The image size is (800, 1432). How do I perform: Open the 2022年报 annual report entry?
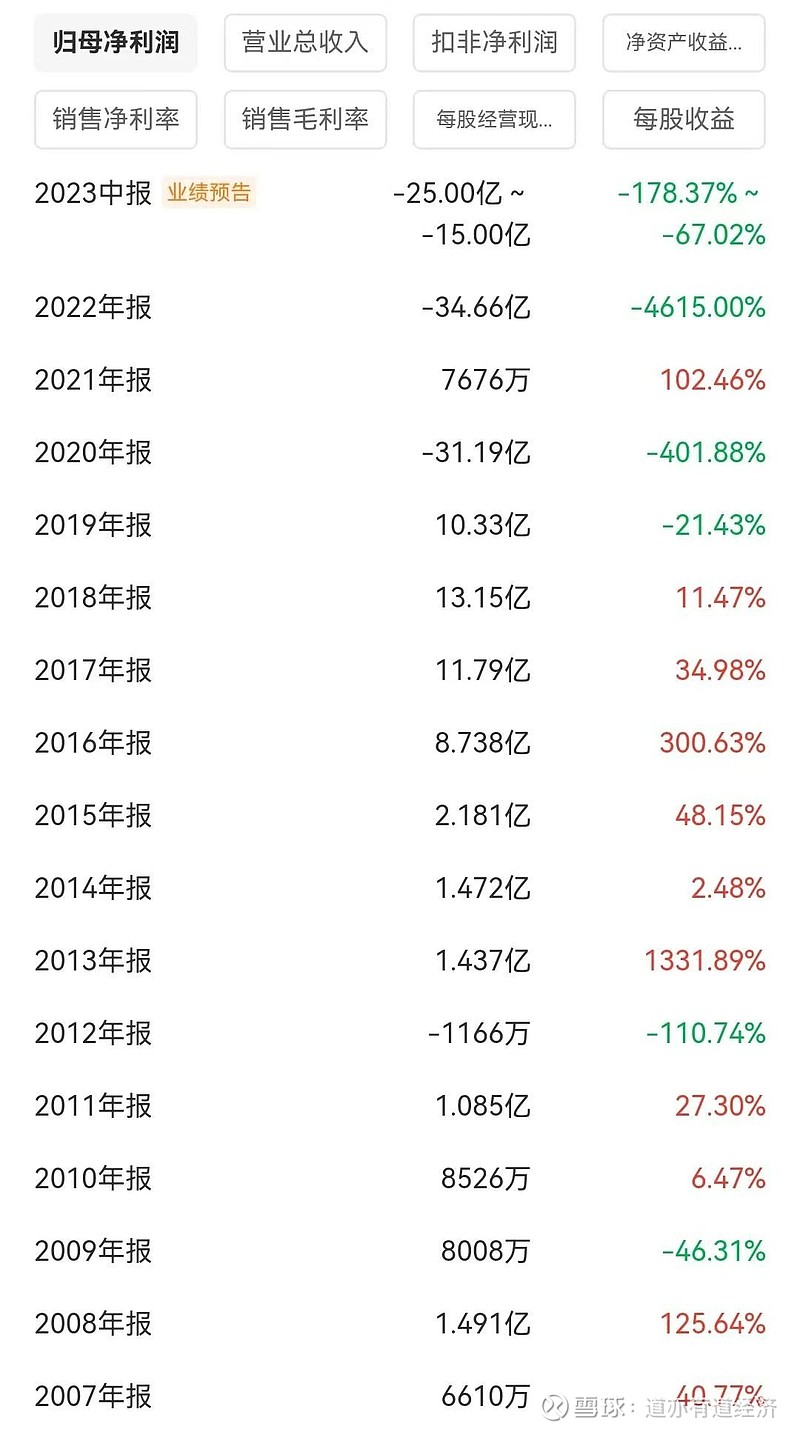[x=95, y=308]
